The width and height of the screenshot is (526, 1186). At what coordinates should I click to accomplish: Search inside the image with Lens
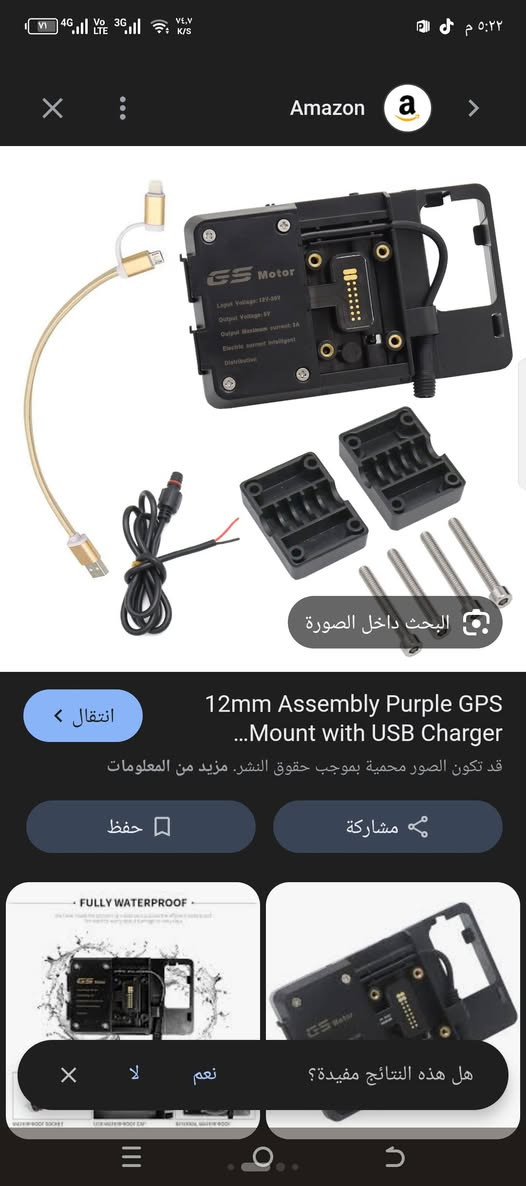coord(396,622)
